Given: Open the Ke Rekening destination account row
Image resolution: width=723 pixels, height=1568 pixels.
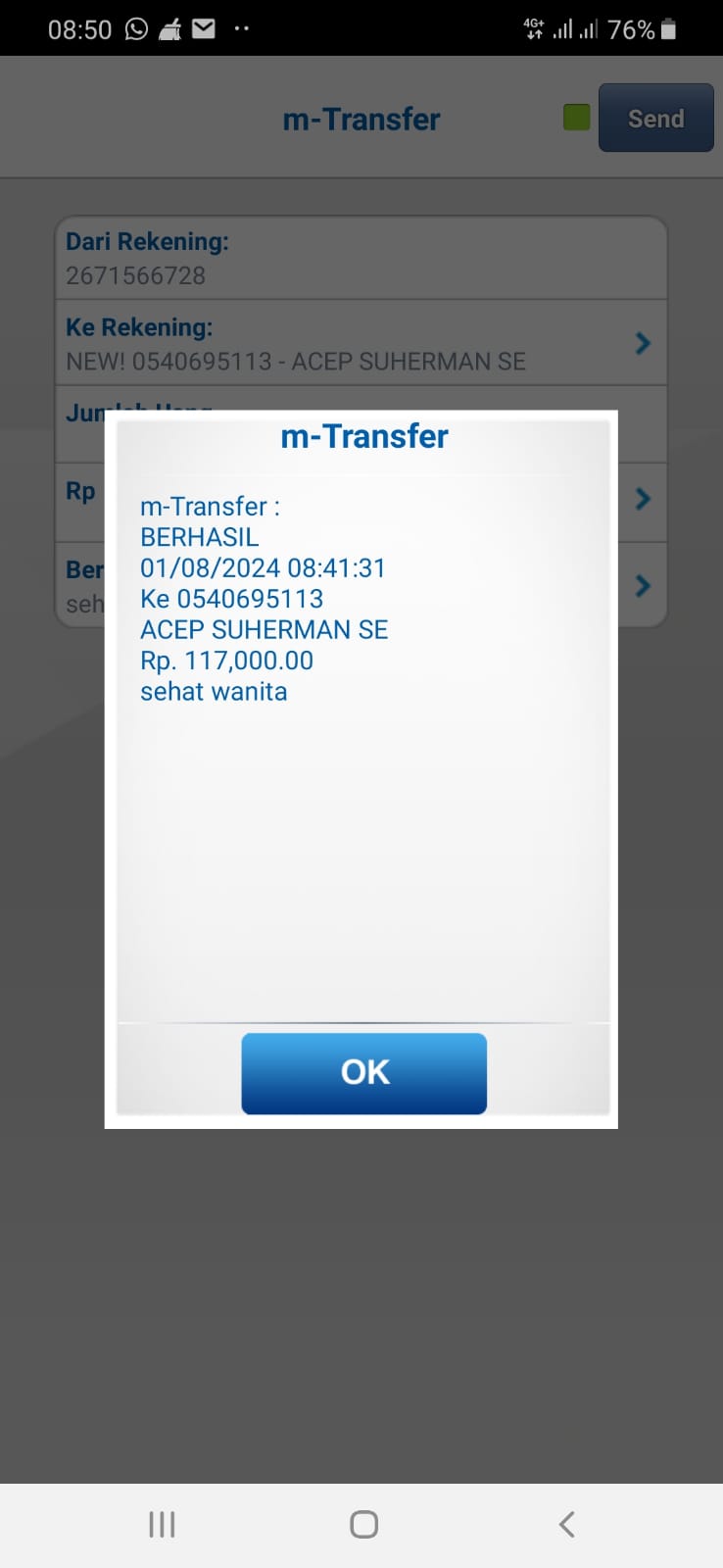Looking at the screenshot, I should point(361,343).
